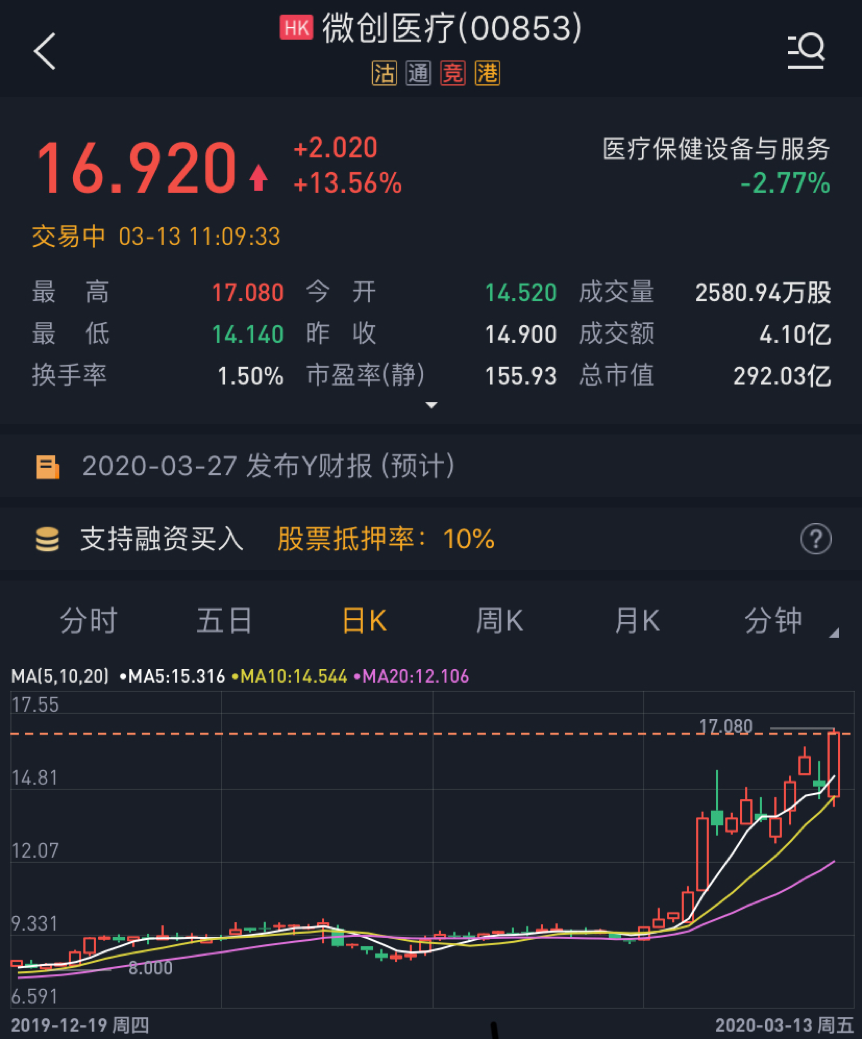The image size is (862, 1039).
Task: Expand more quote details arrow
Action: (431, 405)
